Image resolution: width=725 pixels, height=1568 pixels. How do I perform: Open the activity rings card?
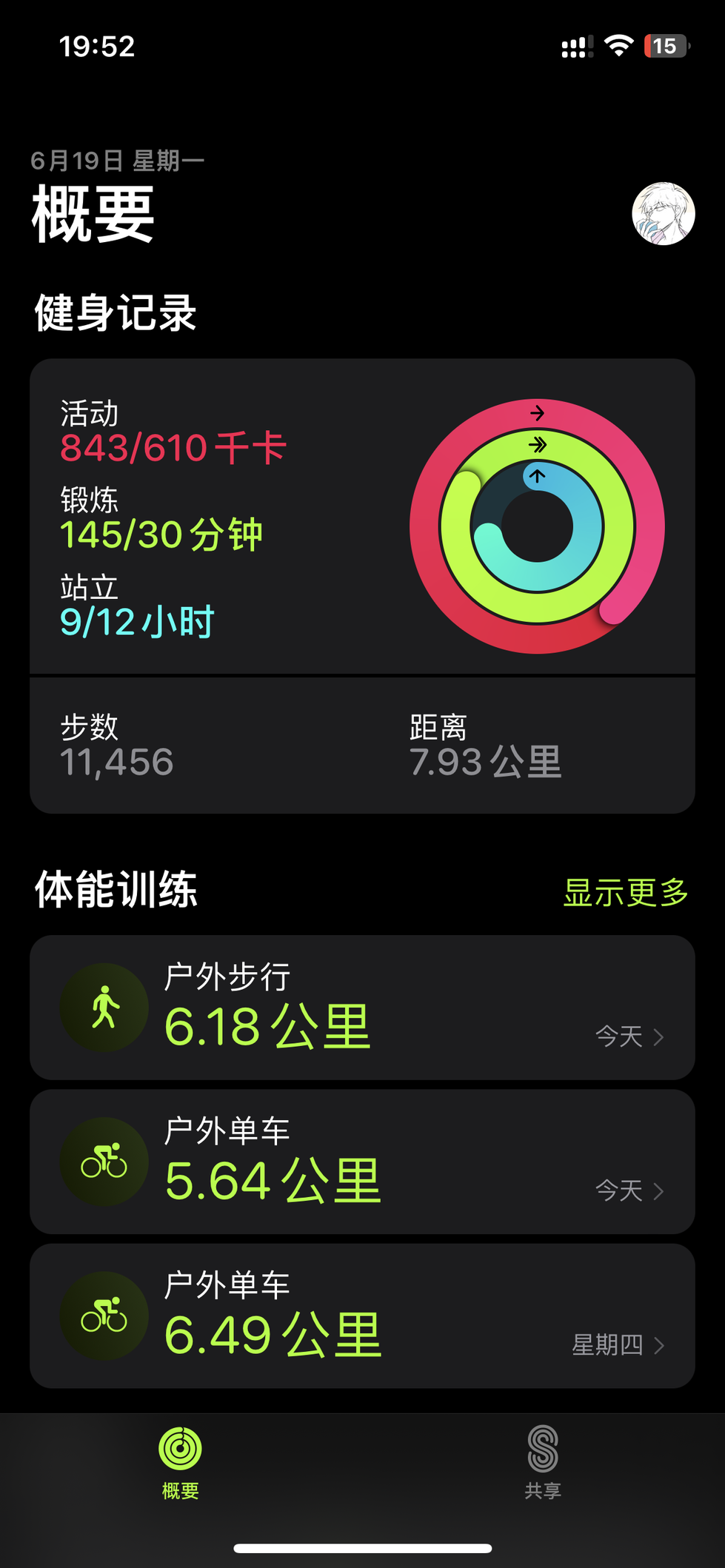[362, 518]
